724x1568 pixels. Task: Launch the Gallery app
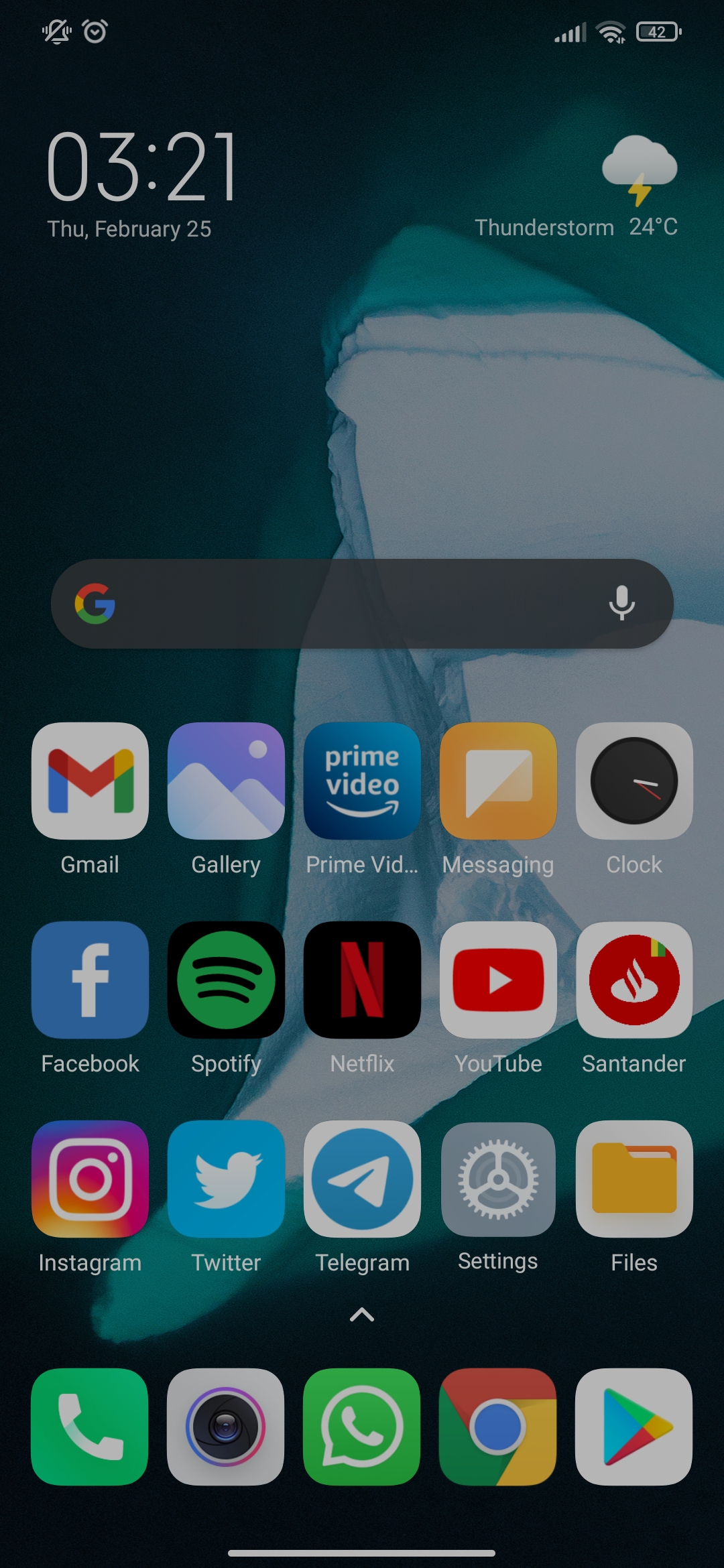point(226,781)
